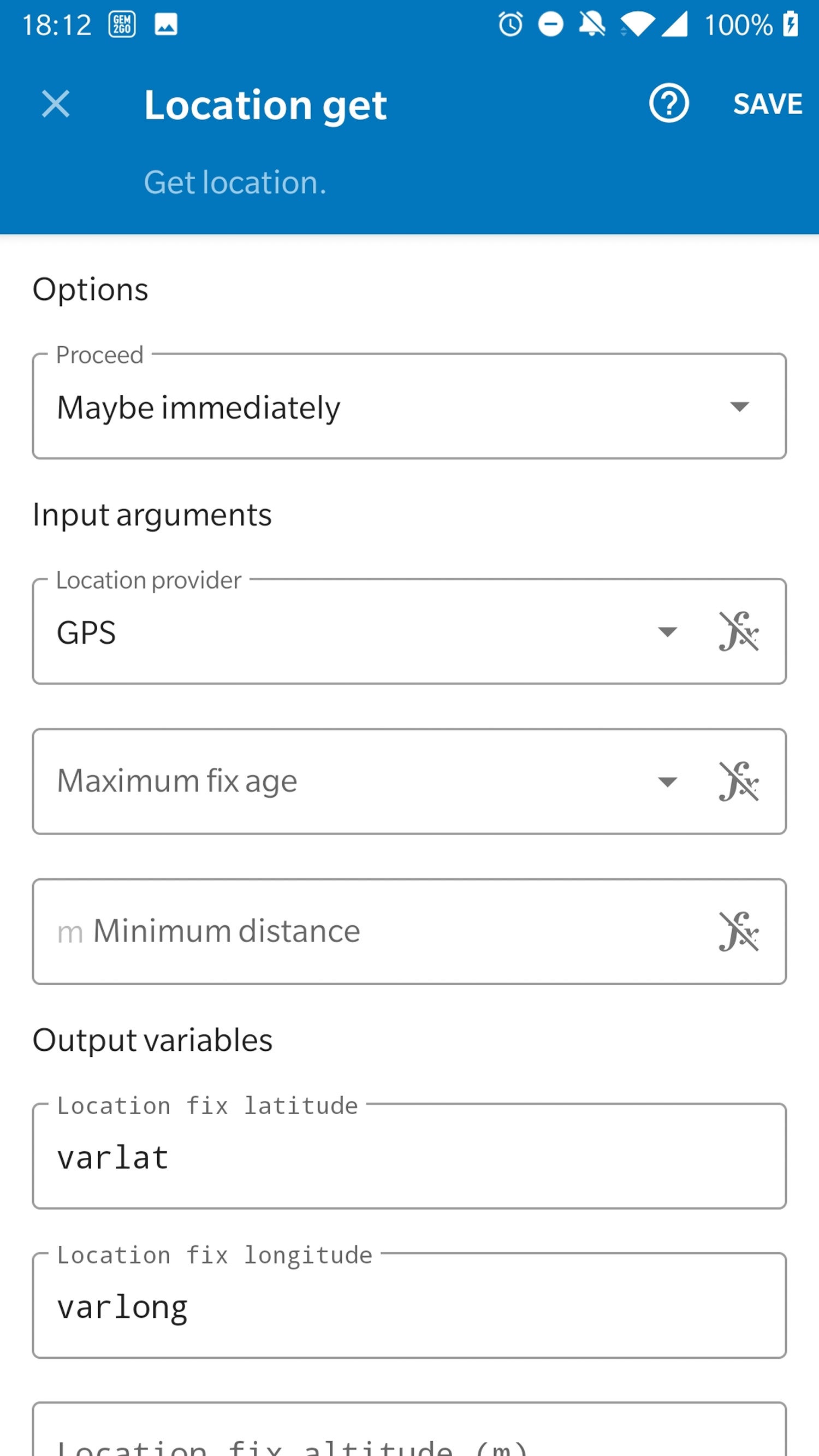Save the Location get block
The image size is (819, 1456).
pos(767,104)
